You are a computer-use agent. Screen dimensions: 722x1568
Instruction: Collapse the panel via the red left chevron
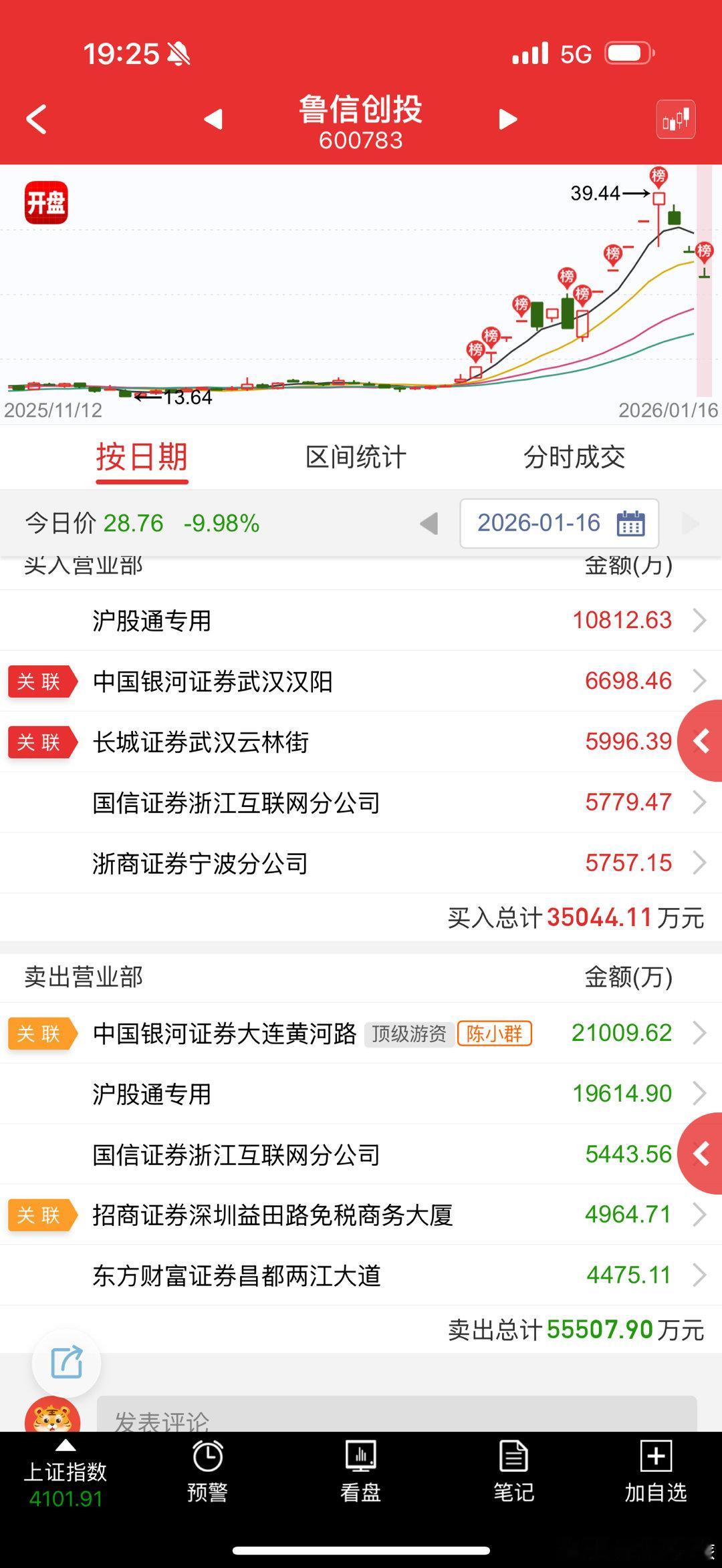coord(701,742)
